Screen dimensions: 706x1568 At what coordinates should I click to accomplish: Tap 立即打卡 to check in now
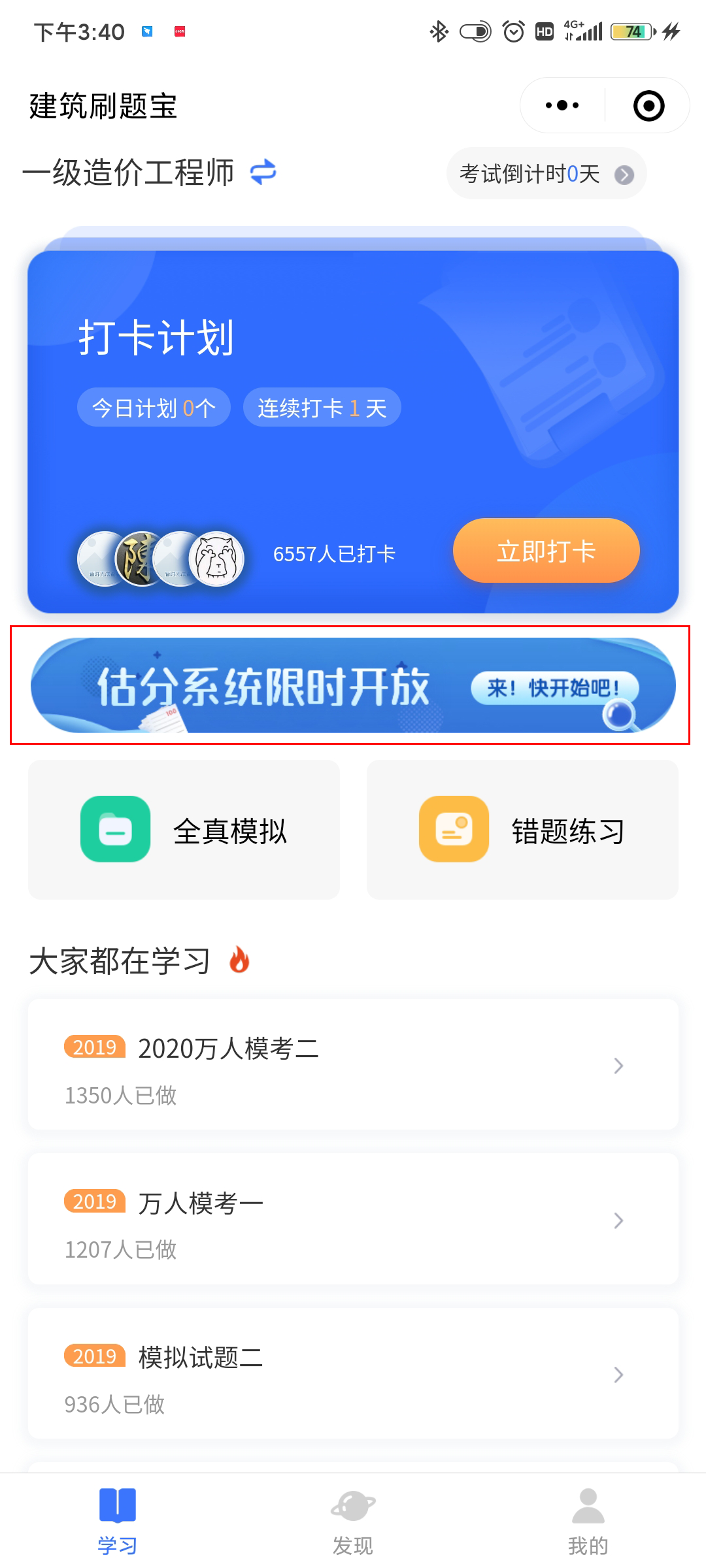546,551
